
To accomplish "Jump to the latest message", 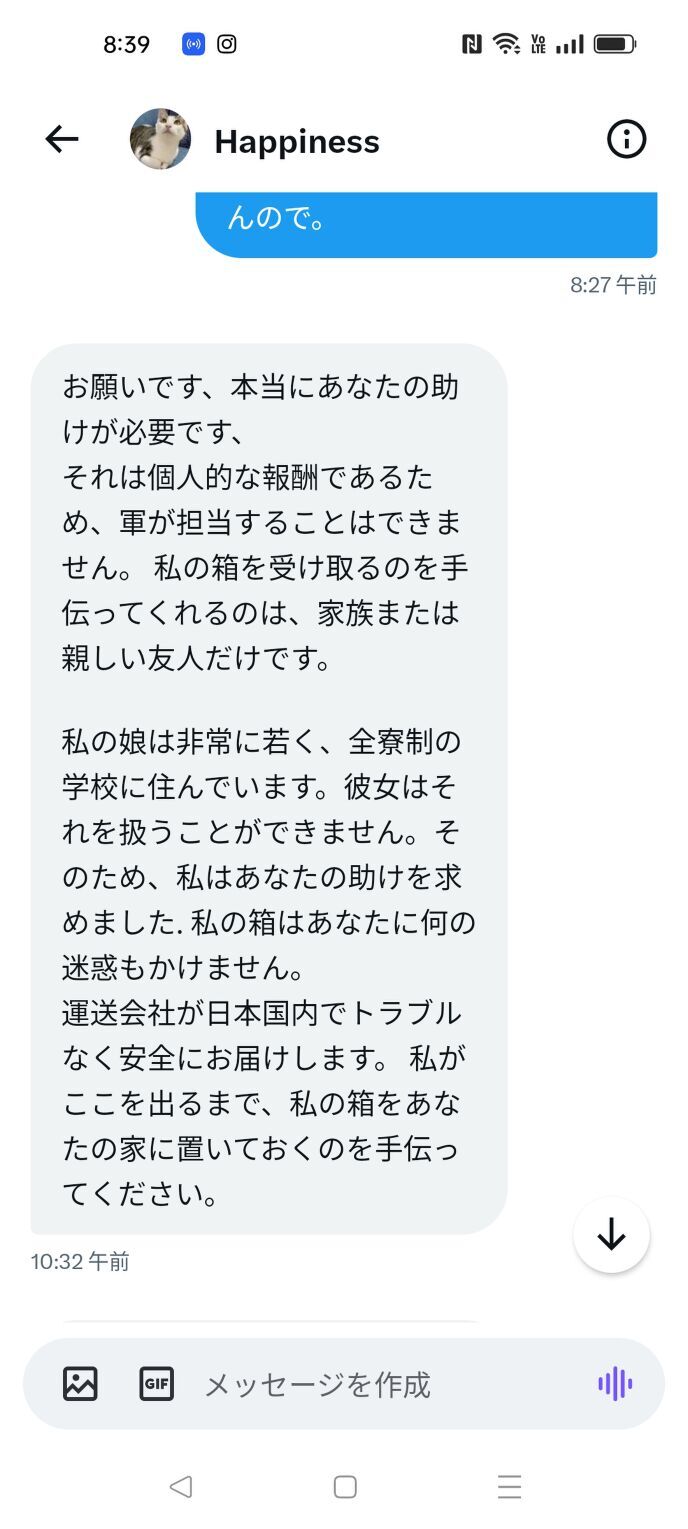I will 611,1235.
